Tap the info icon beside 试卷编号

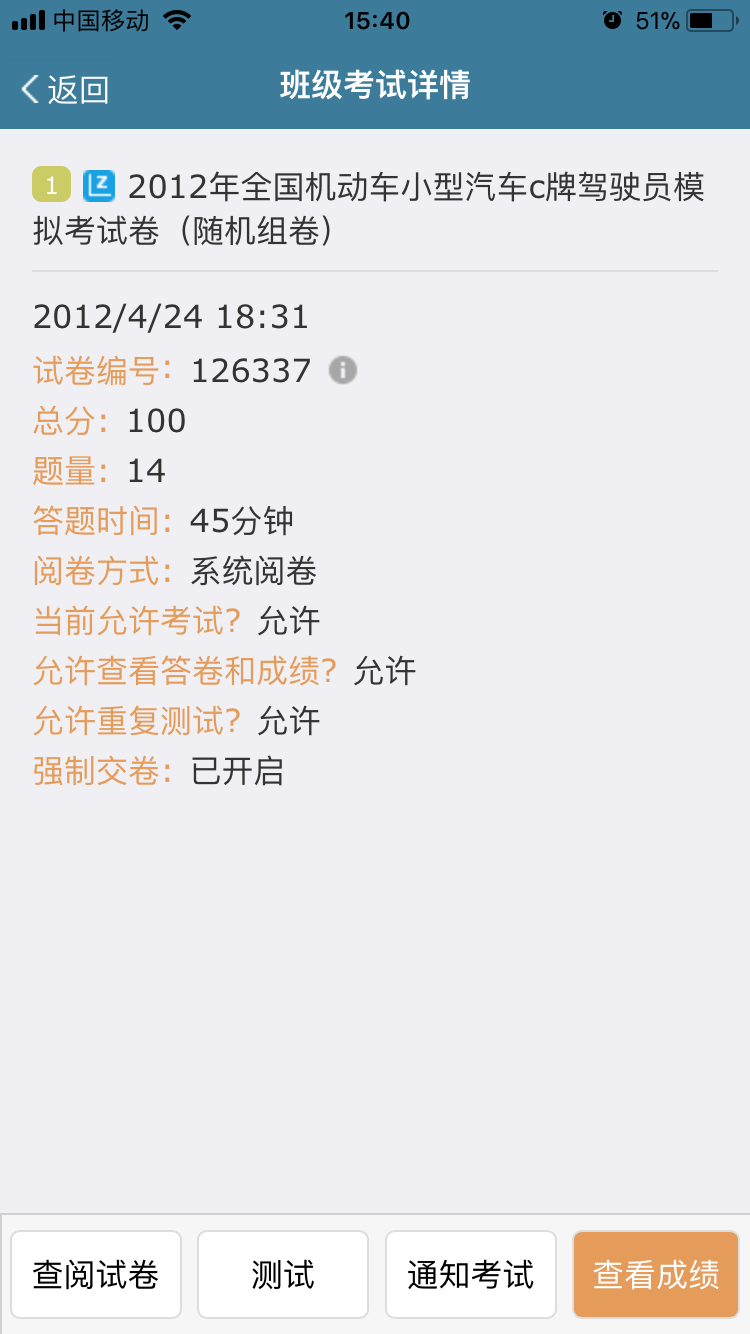(x=343, y=370)
